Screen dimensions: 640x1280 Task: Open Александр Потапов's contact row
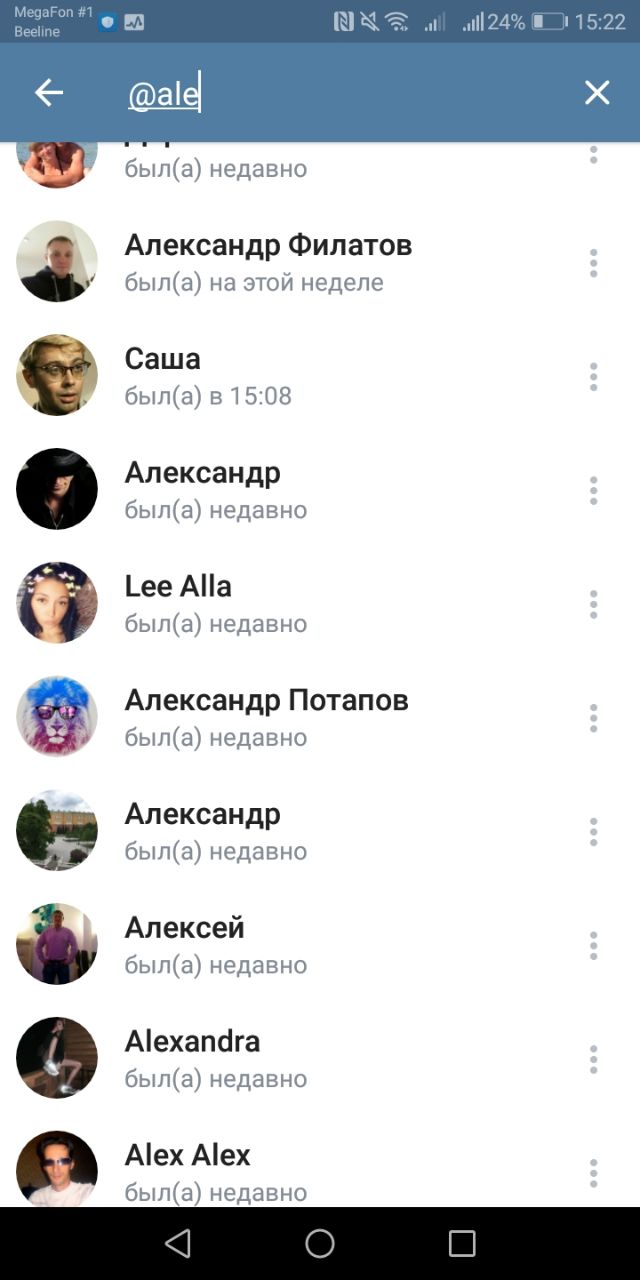tap(320, 718)
